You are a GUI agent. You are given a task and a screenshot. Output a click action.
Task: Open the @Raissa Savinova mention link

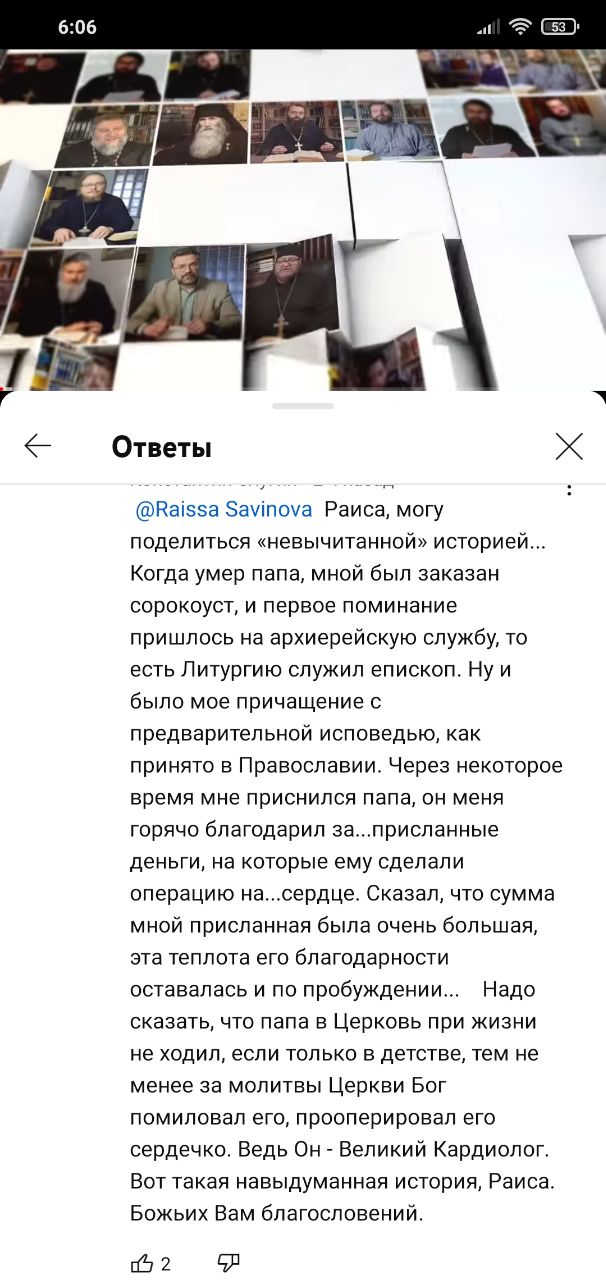pos(224,510)
